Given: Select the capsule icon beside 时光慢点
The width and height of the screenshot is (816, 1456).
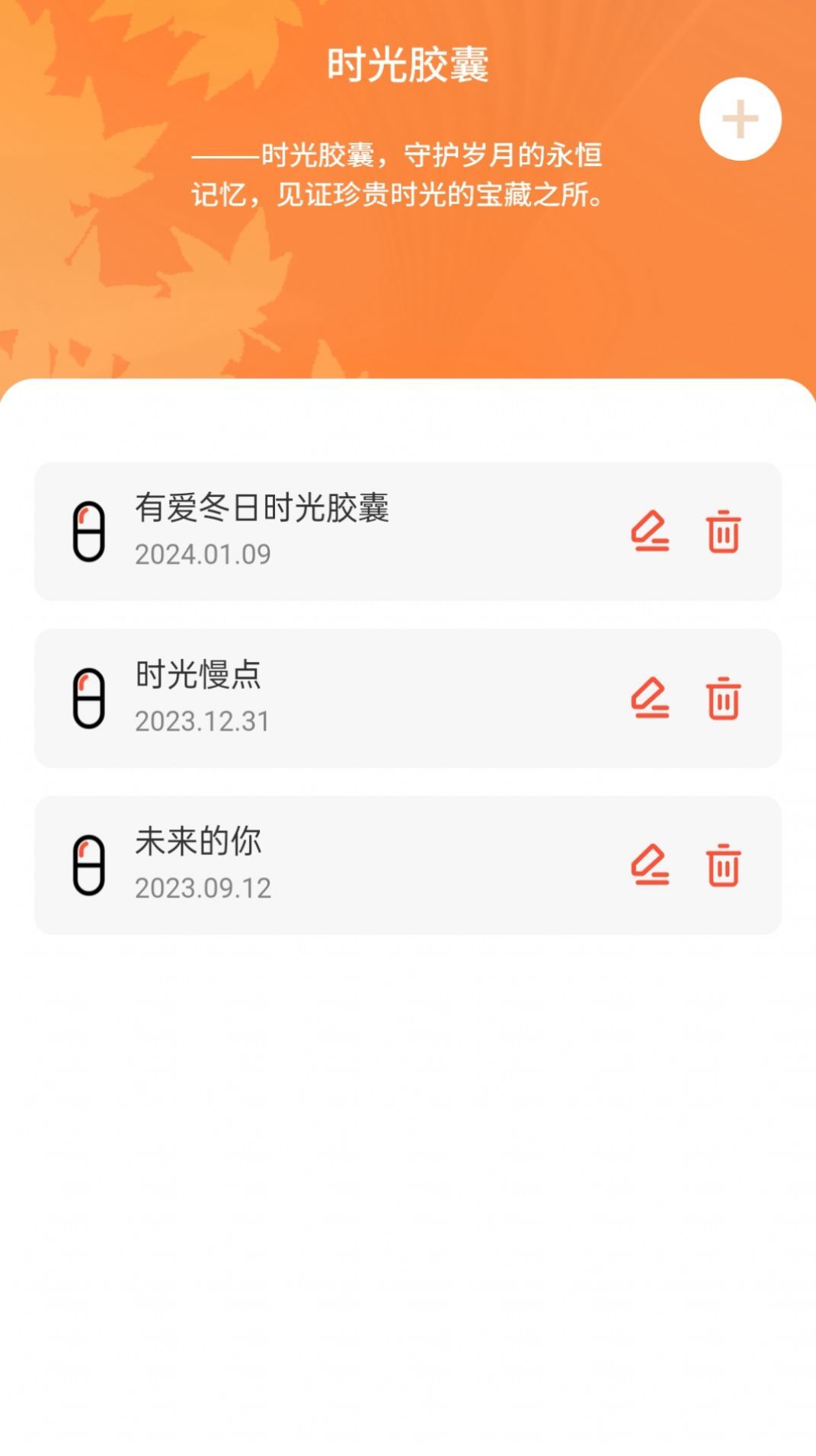Looking at the screenshot, I should tap(89, 697).
